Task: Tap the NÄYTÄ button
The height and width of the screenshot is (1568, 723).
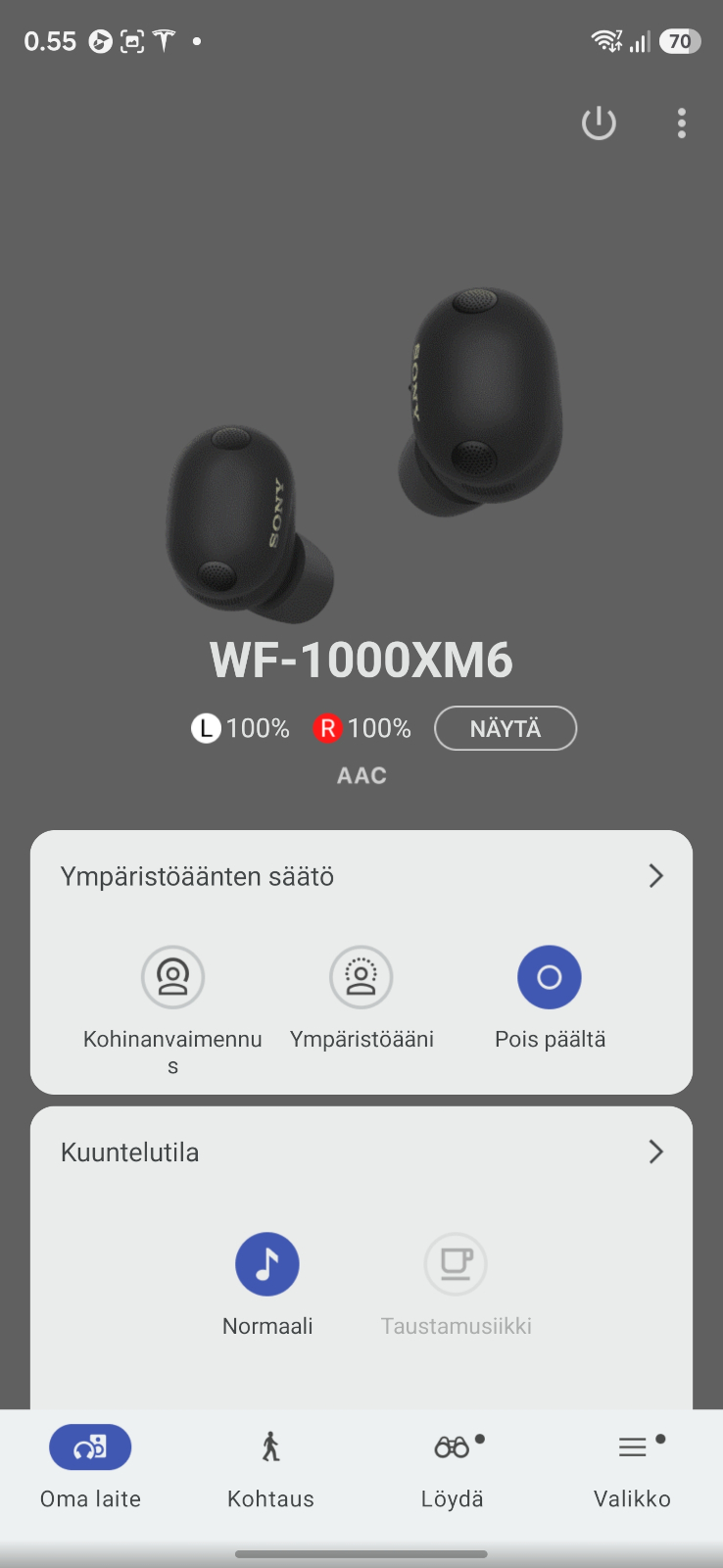Action: coord(506,728)
